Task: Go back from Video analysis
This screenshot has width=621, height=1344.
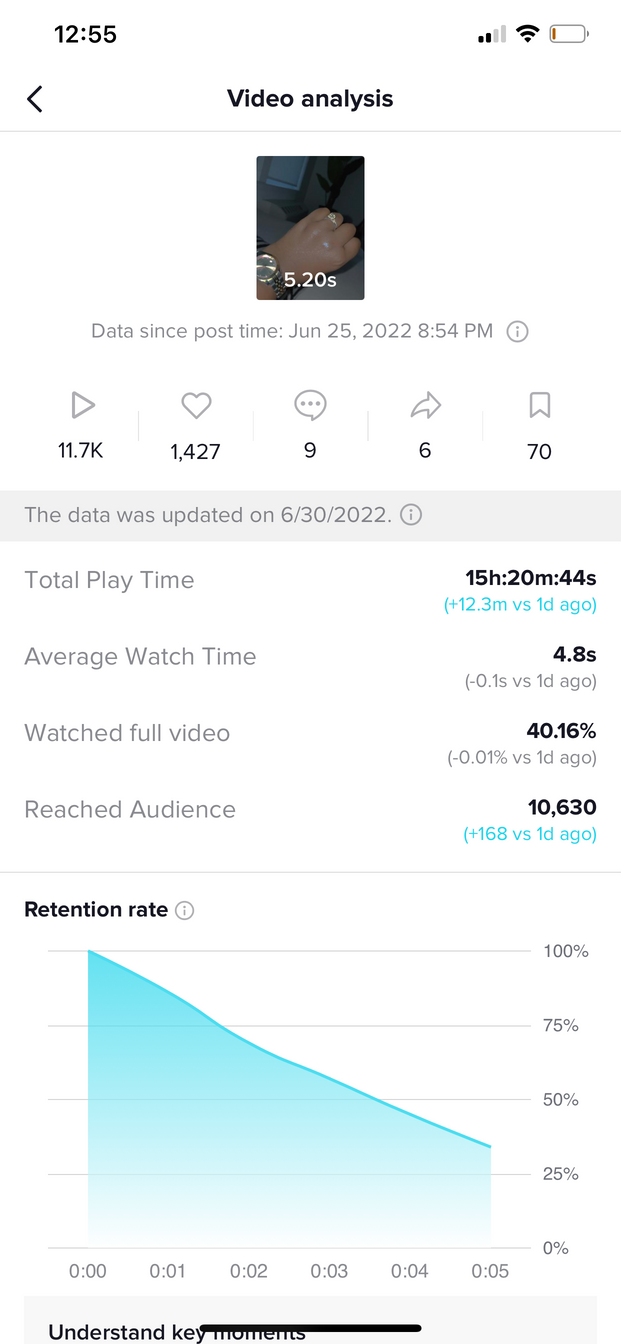Action: 35,99
